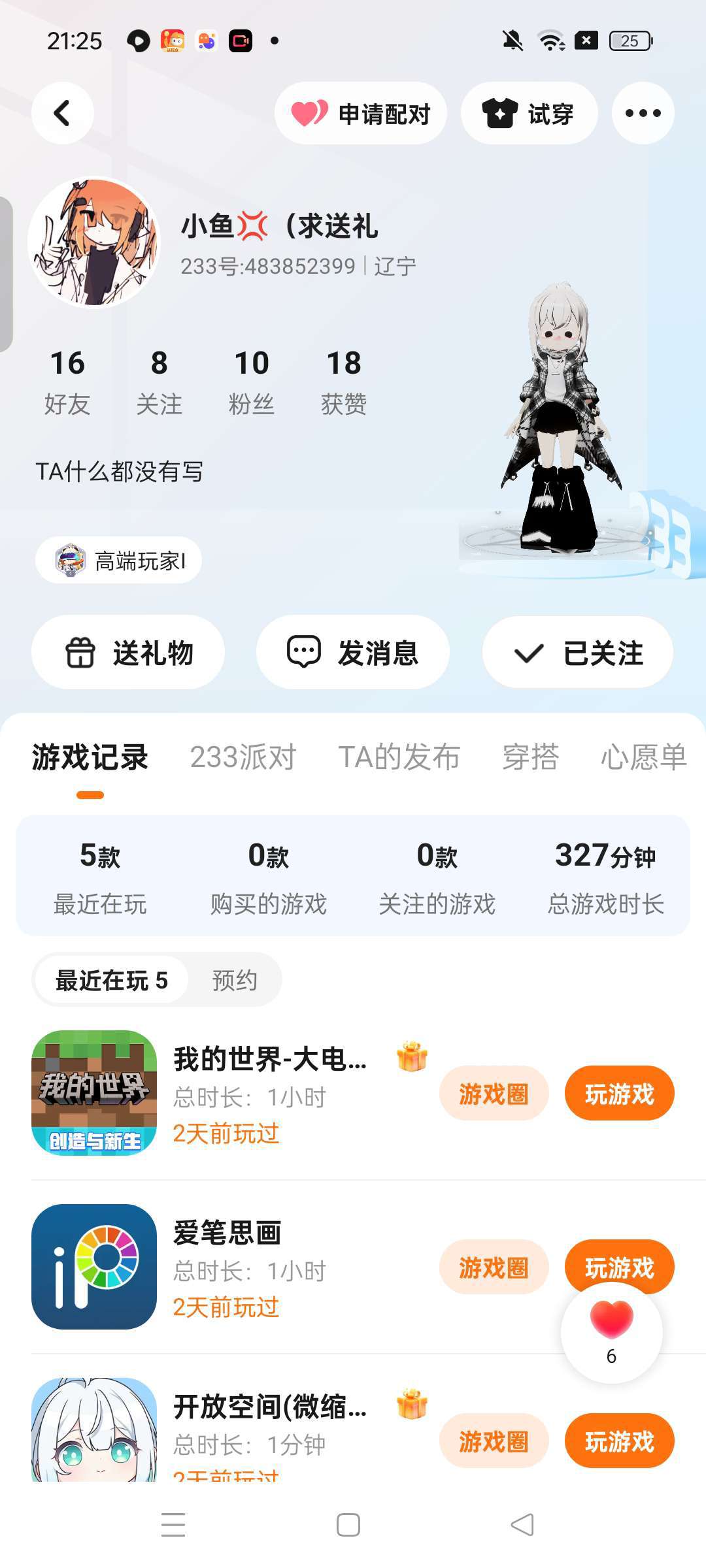Open the 试穿 outfit try-on
This screenshot has height=1568, width=706.
[529, 113]
